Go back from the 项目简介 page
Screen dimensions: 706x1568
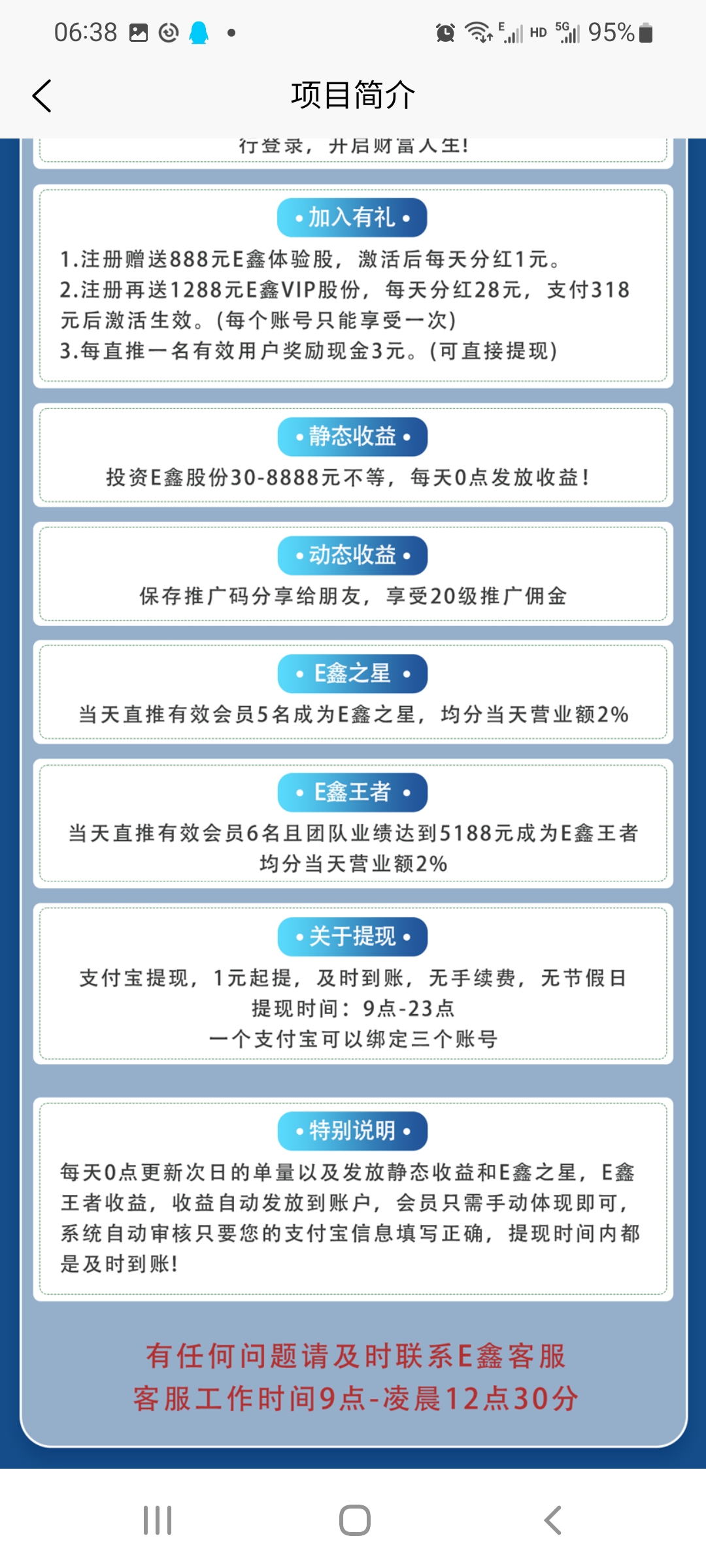[x=42, y=96]
